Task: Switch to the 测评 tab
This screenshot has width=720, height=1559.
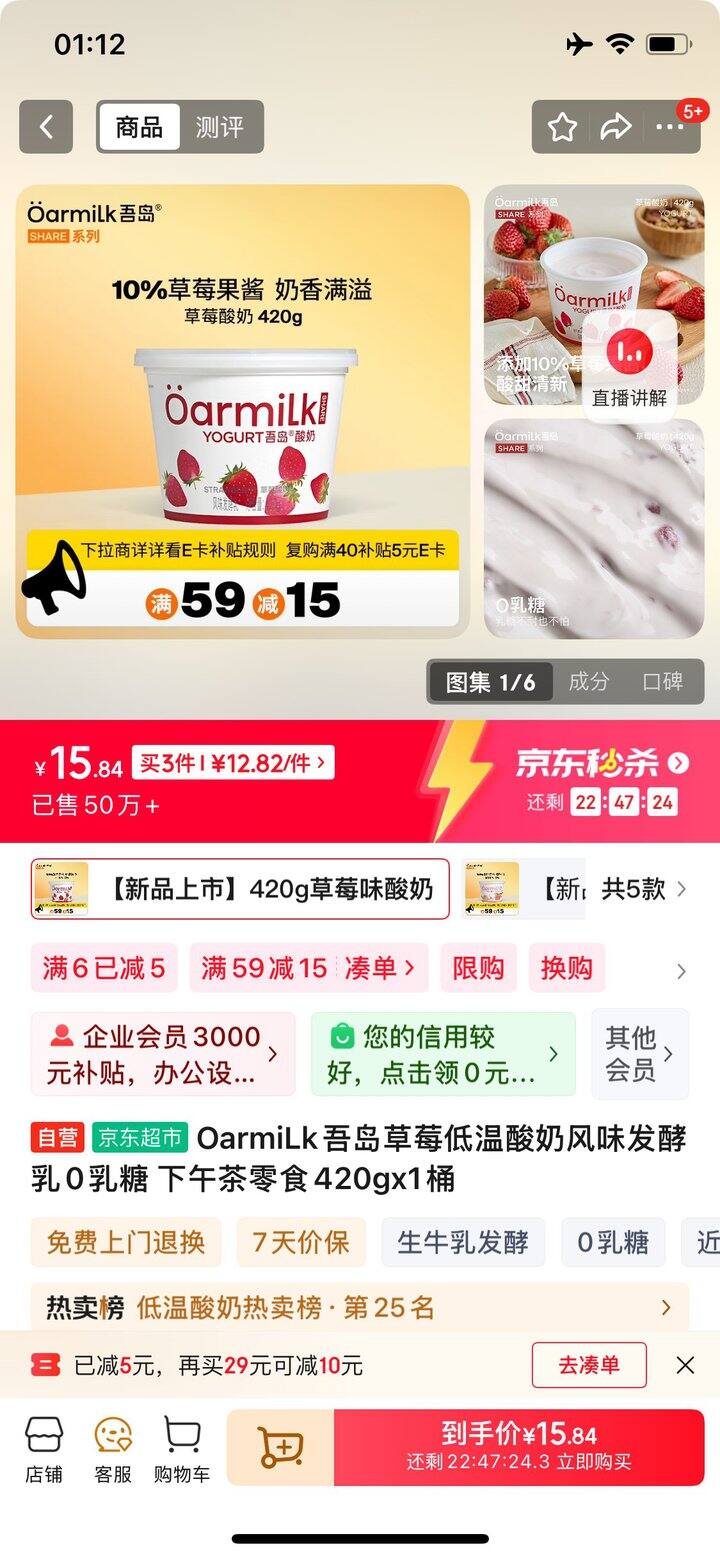Action: (x=219, y=127)
